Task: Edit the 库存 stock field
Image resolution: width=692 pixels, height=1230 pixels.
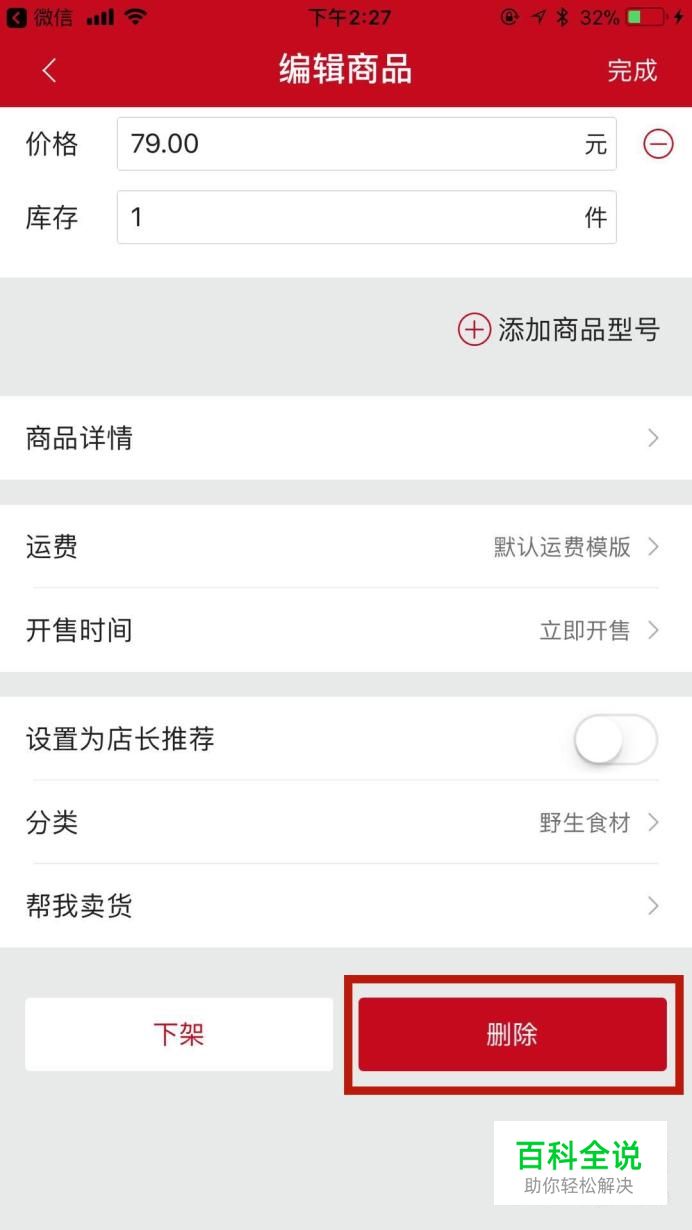Action: click(367, 217)
